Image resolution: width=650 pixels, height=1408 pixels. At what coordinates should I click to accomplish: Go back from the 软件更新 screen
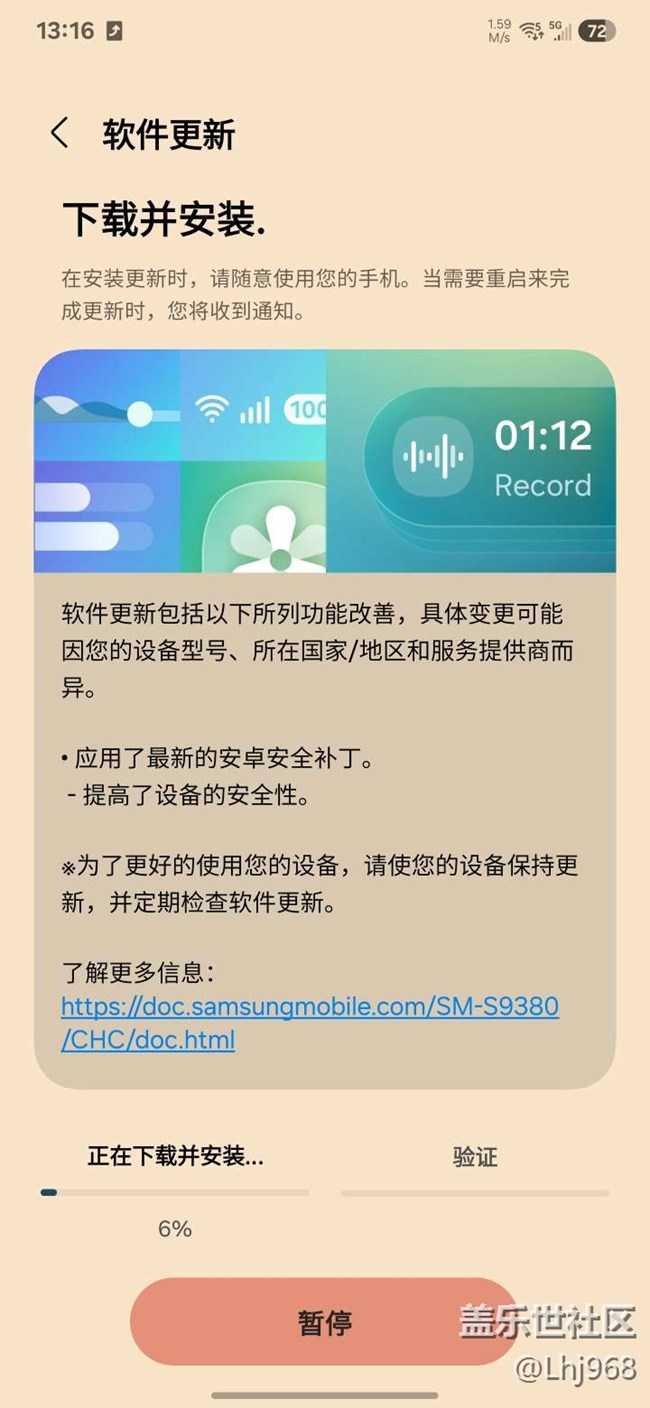(60, 133)
